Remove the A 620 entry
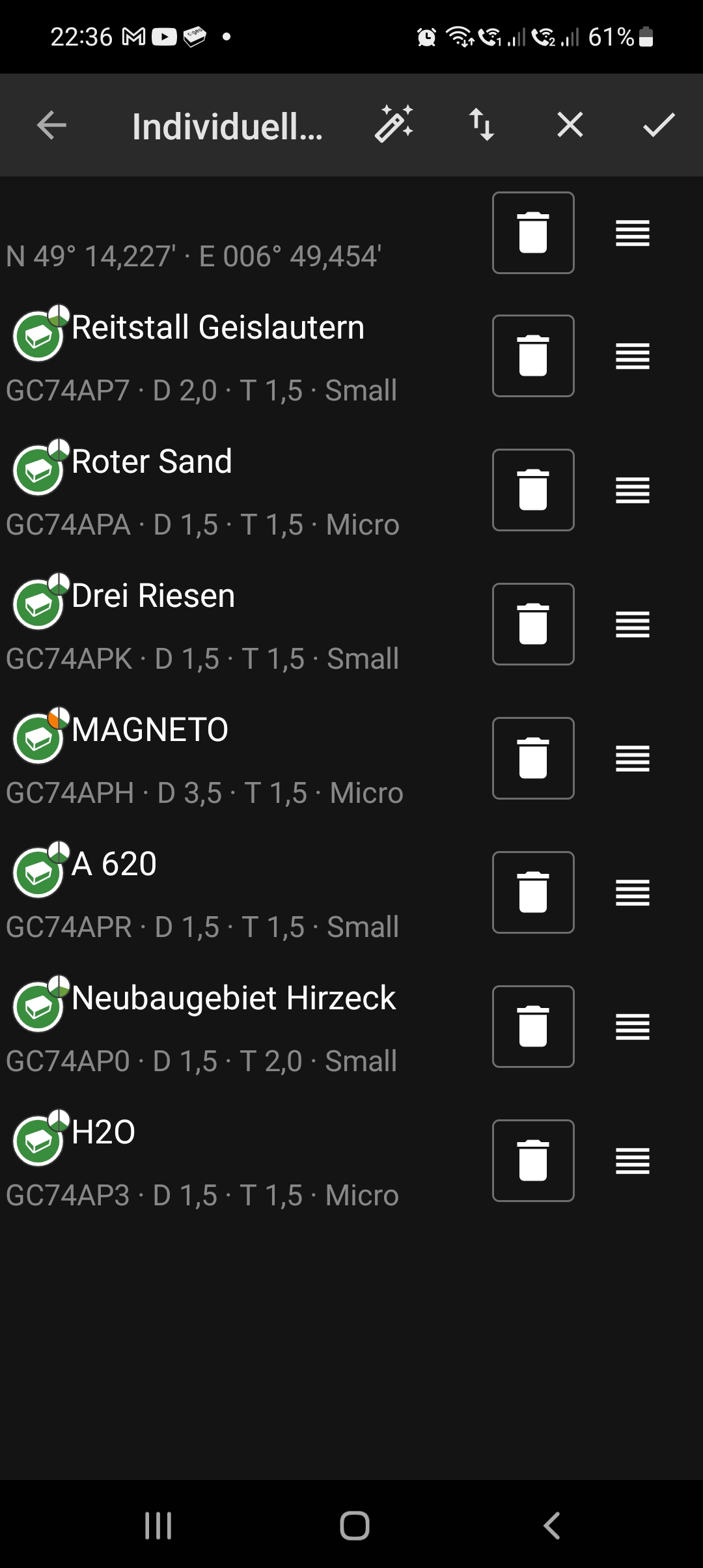 (x=533, y=892)
